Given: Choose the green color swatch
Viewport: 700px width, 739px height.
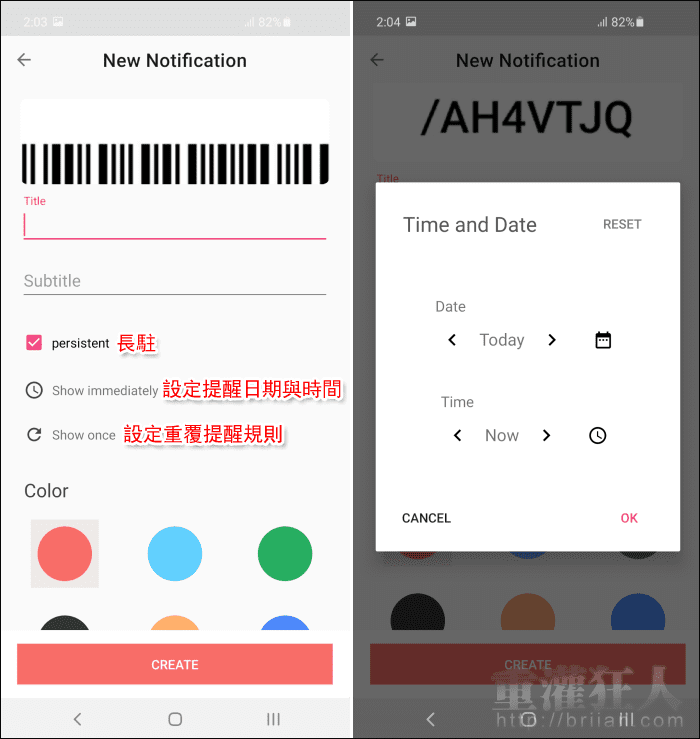Looking at the screenshot, I should [285, 553].
